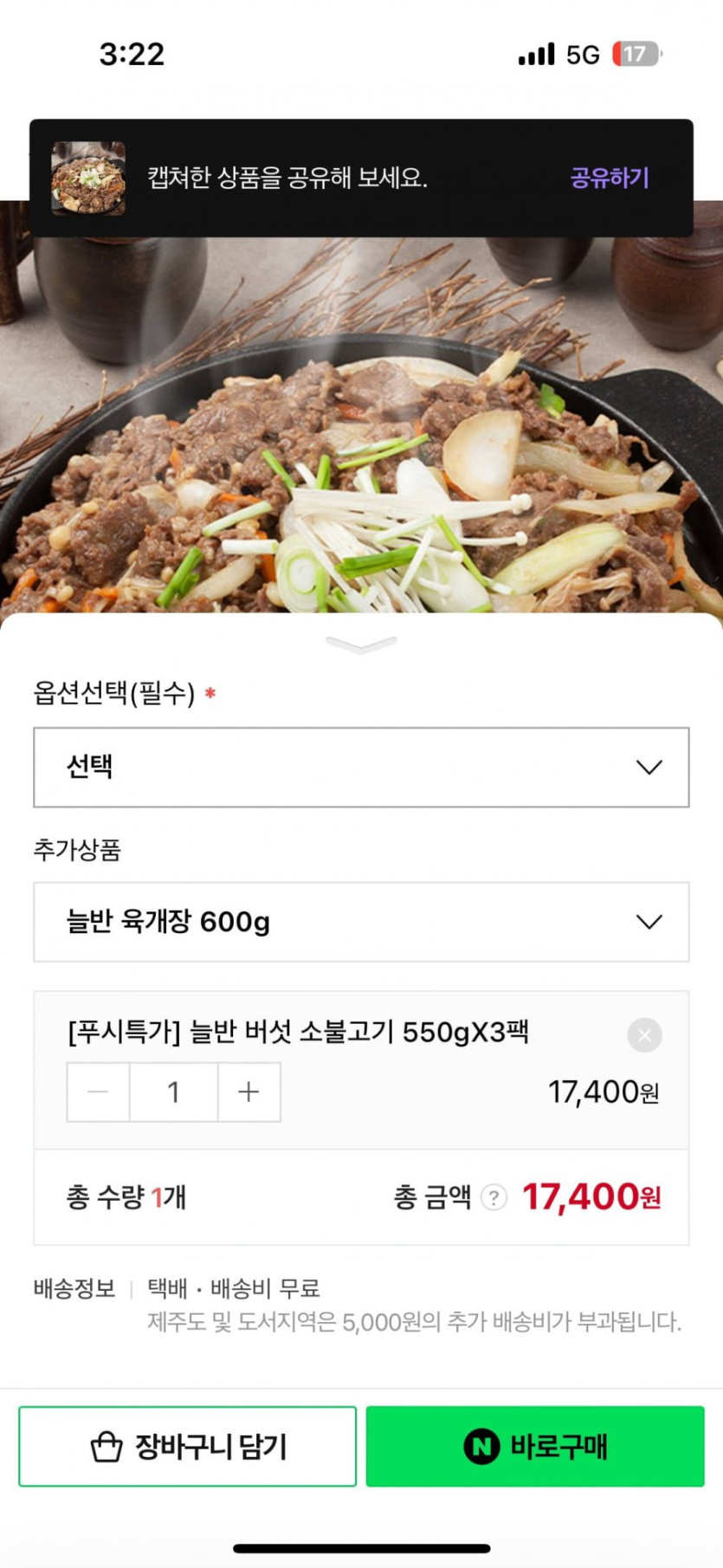Collapse the product image with the chevron arrow
This screenshot has height=1568, width=723.
coord(361,643)
